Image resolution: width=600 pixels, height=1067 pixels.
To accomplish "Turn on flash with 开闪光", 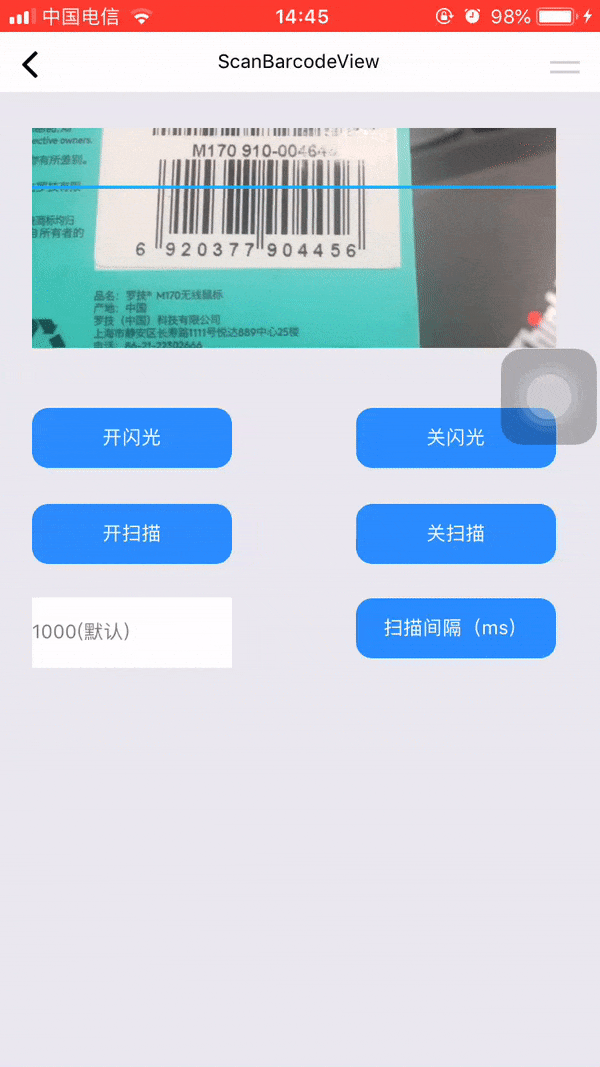I will click(x=132, y=438).
